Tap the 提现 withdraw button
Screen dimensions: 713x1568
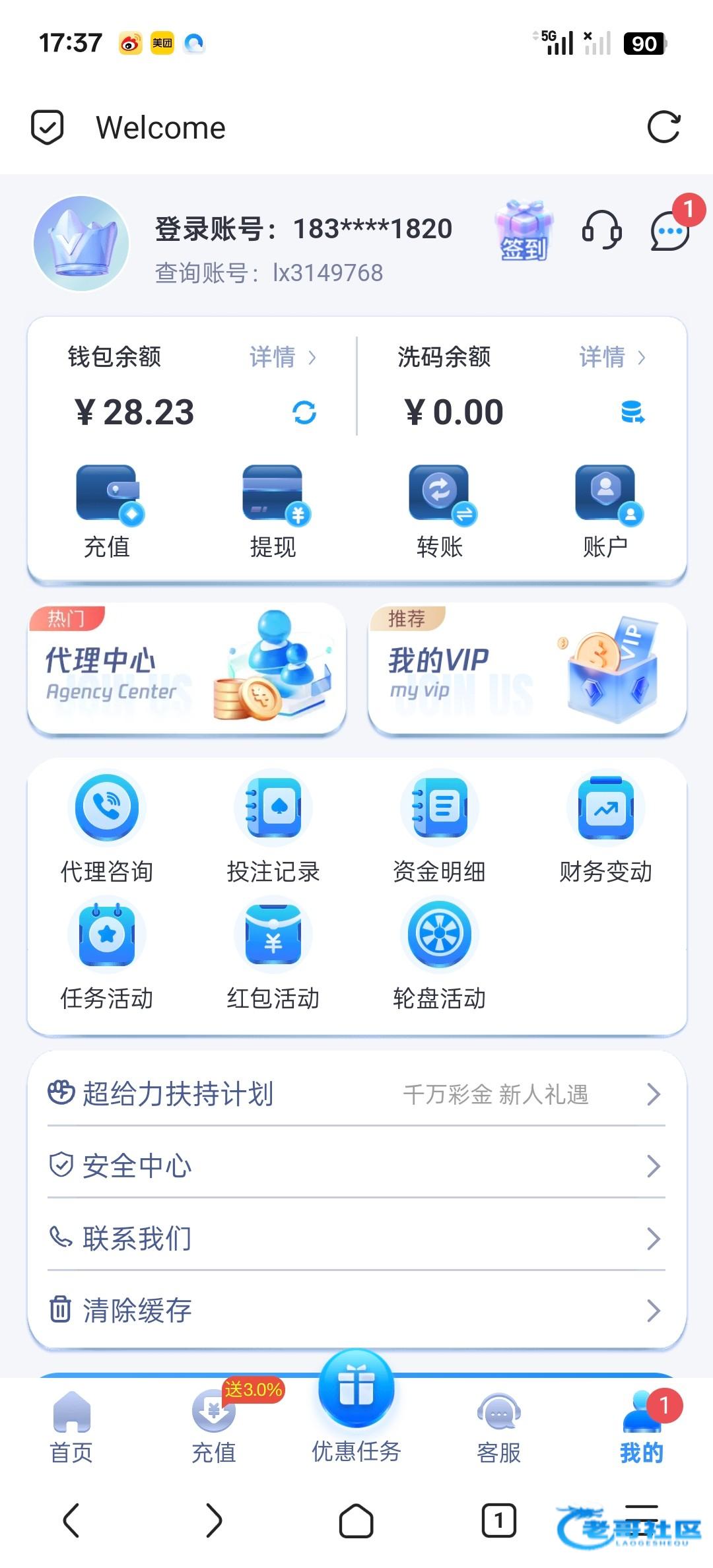(x=273, y=511)
